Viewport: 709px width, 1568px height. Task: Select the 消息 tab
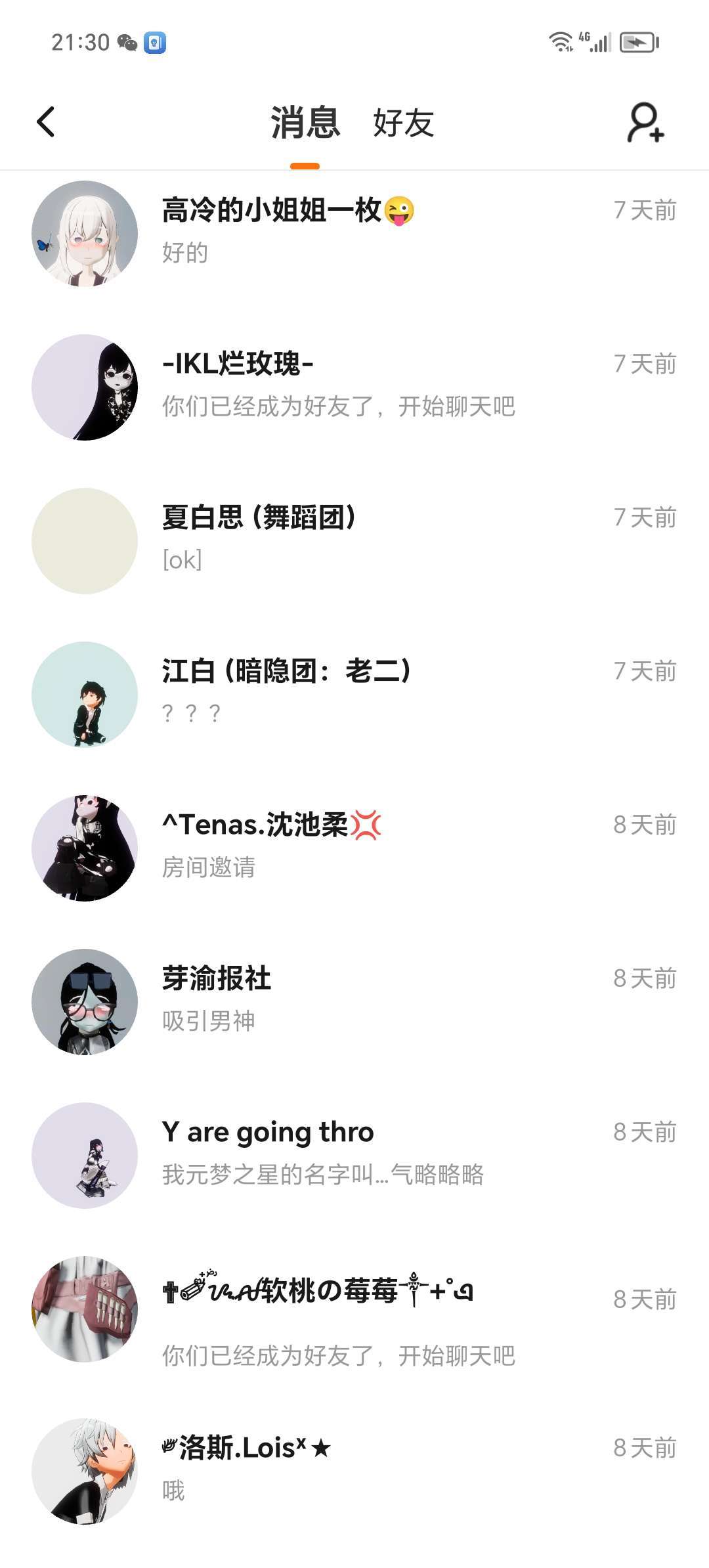coord(305,123)
